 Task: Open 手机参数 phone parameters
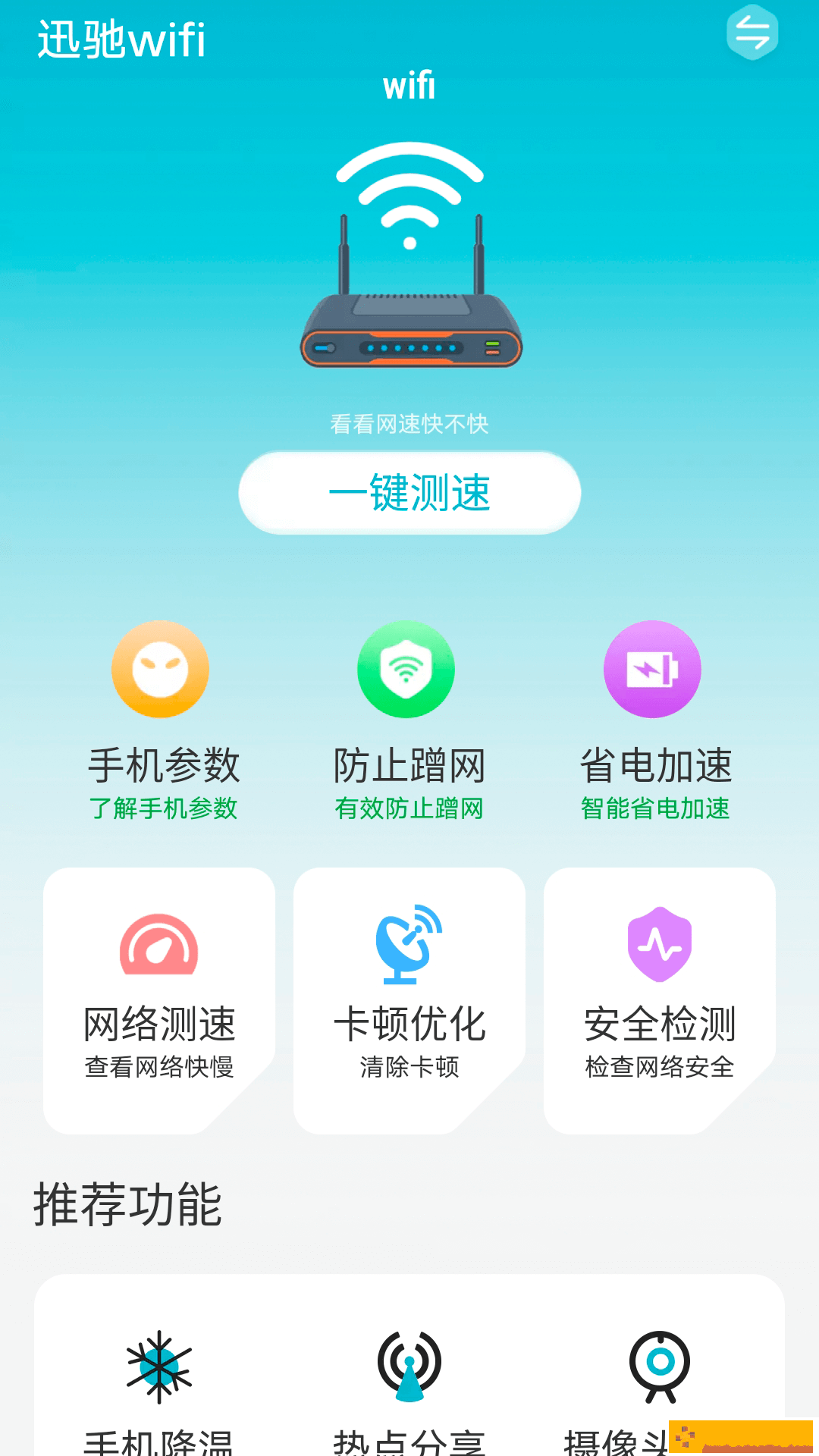pyautogui.click(x=161, y=720)
